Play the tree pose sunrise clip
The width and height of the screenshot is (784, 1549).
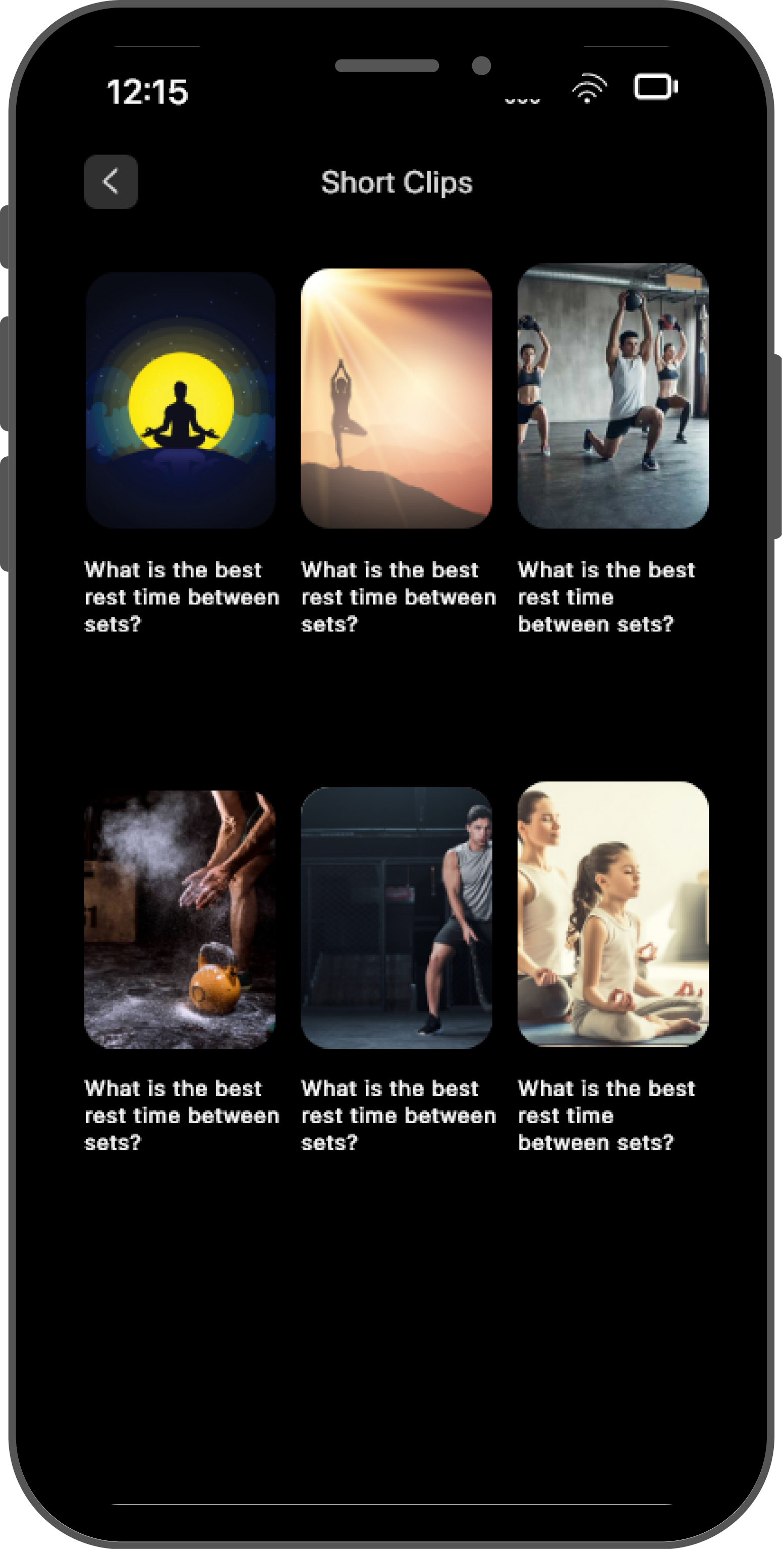(x=396, y=398)
